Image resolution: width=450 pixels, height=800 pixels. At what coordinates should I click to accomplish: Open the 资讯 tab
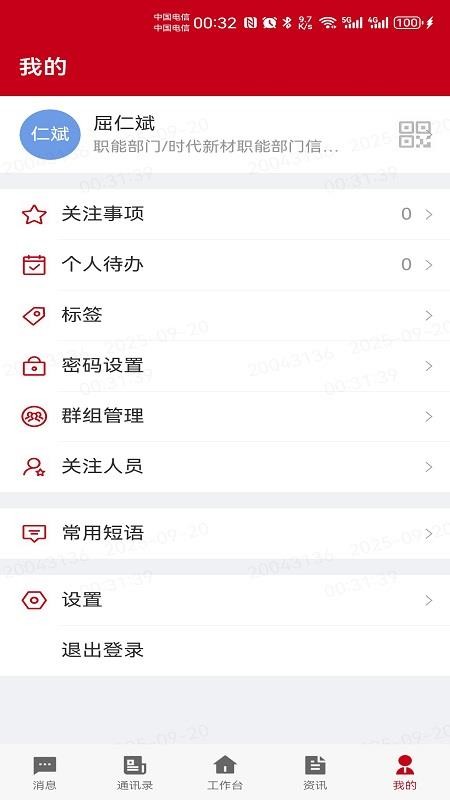click(x=315, y=772)
